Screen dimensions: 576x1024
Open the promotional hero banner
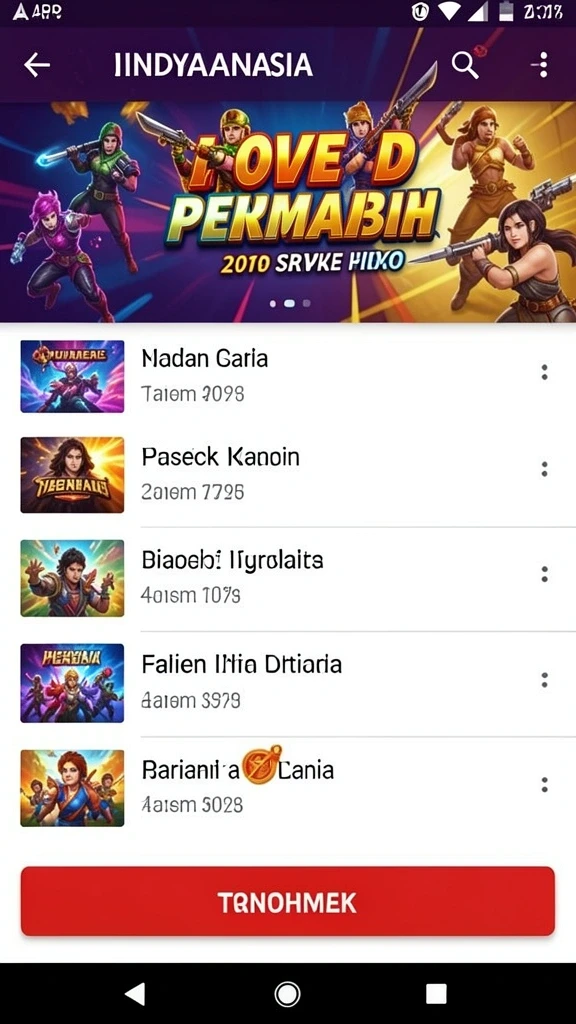pyautogui.click(x=288, y=212)
